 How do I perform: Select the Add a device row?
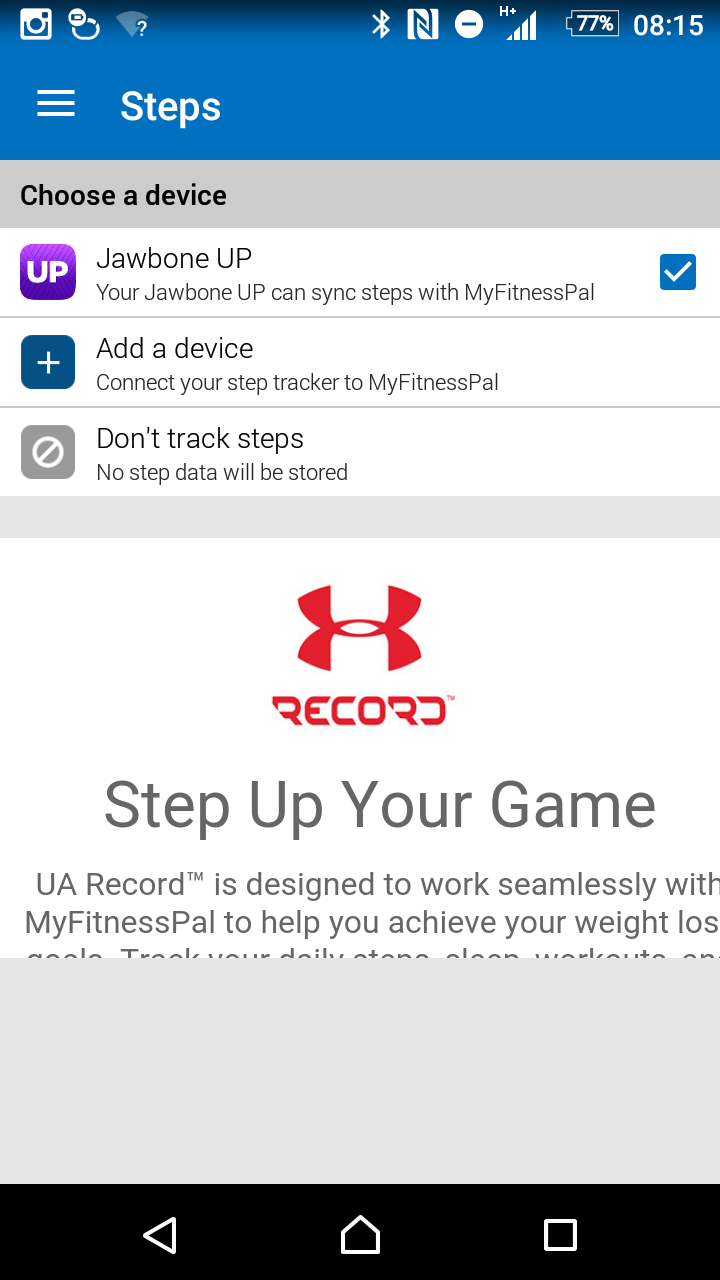360,363
